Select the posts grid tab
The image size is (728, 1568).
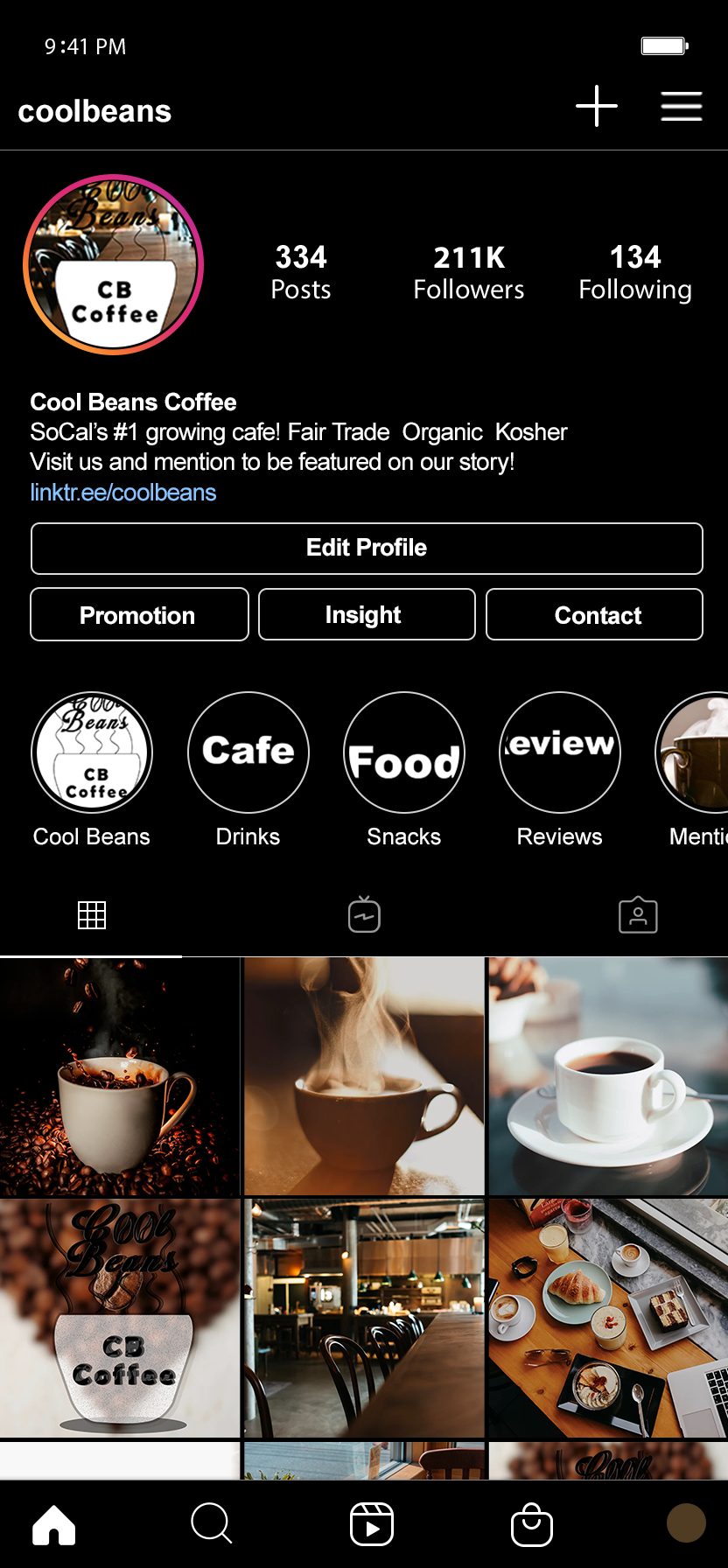point(92,915)
